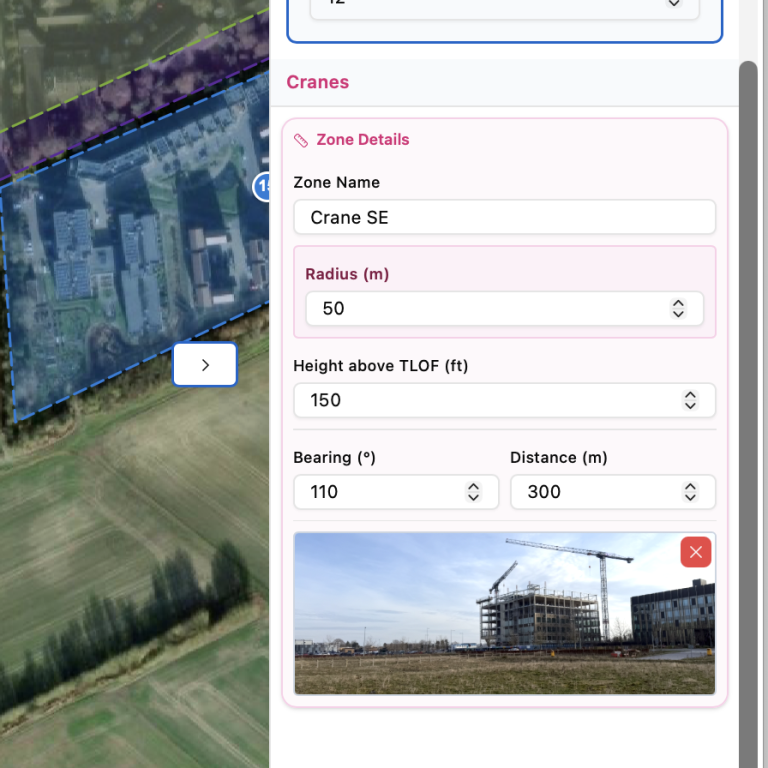Edit the Bearing field
The image size is (768, 768).
coord(375,492)
